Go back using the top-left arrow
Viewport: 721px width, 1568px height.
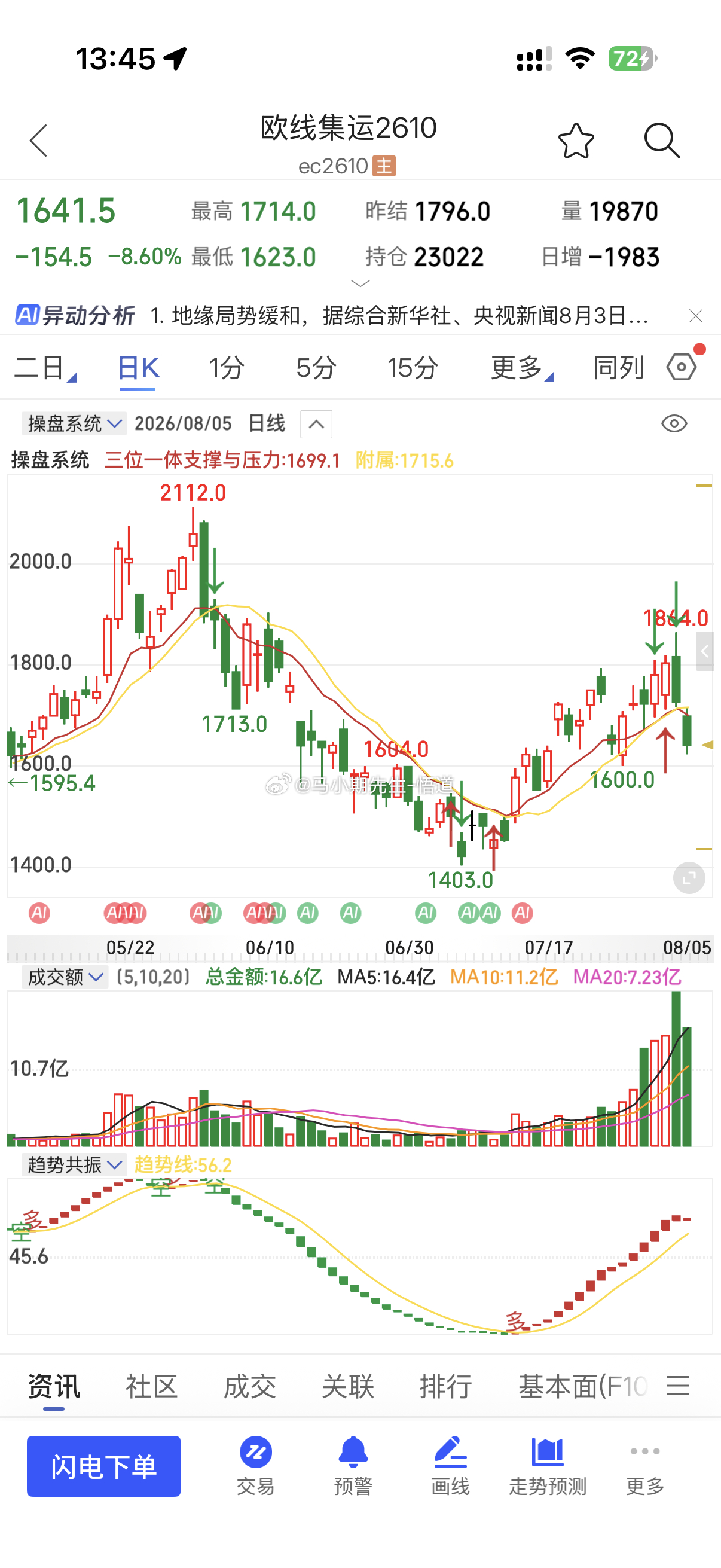click(38, 141)
